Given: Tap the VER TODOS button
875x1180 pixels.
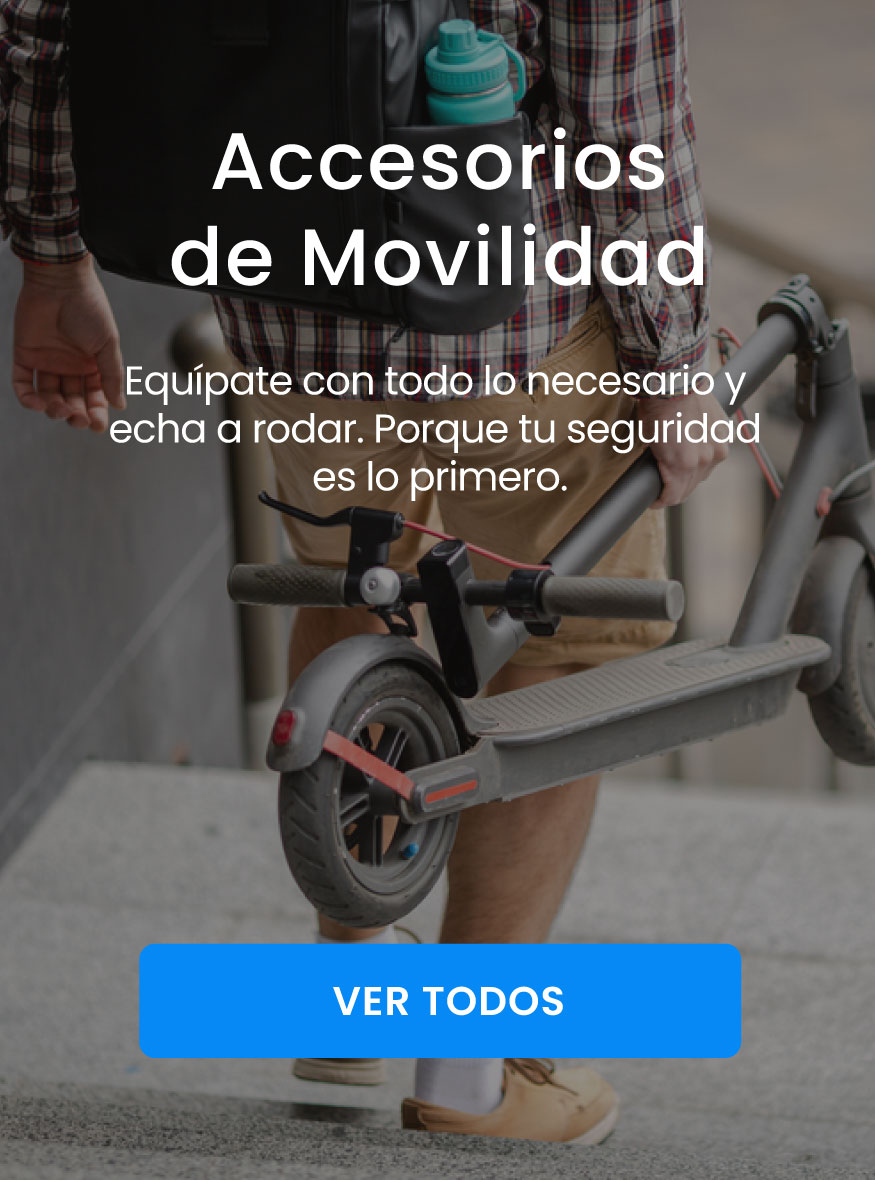Looking at the screenshot, I should (x=440, y=1000).
